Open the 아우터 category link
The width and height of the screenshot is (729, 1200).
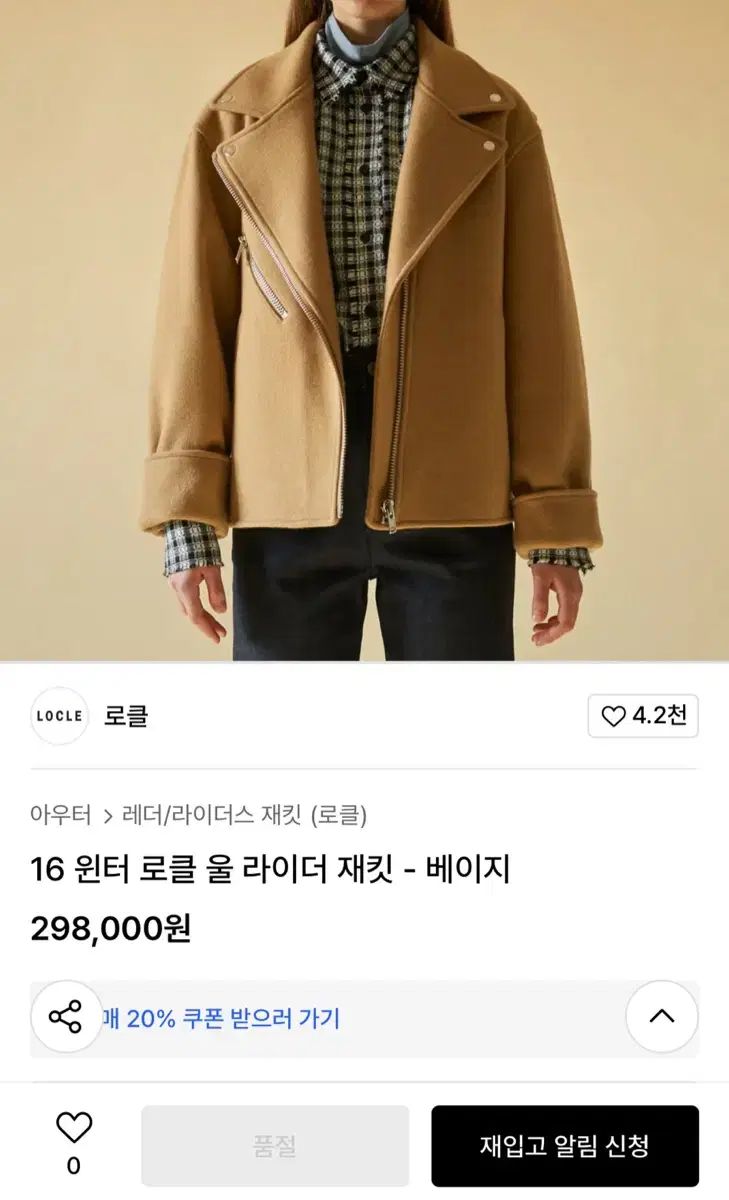[61, 815]
